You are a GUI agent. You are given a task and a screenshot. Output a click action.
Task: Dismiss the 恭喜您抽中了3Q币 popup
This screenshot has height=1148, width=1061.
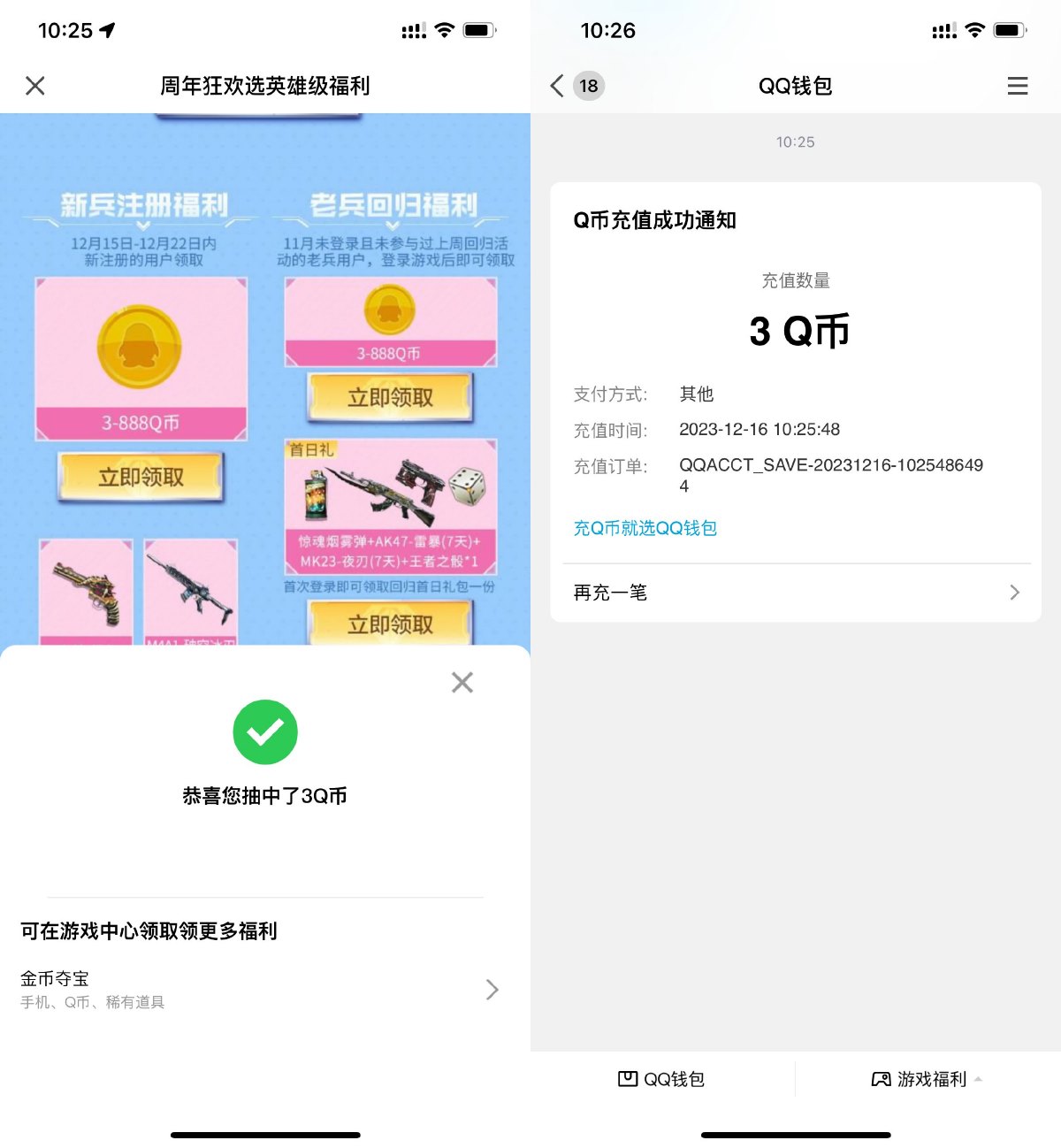point(462,682)
